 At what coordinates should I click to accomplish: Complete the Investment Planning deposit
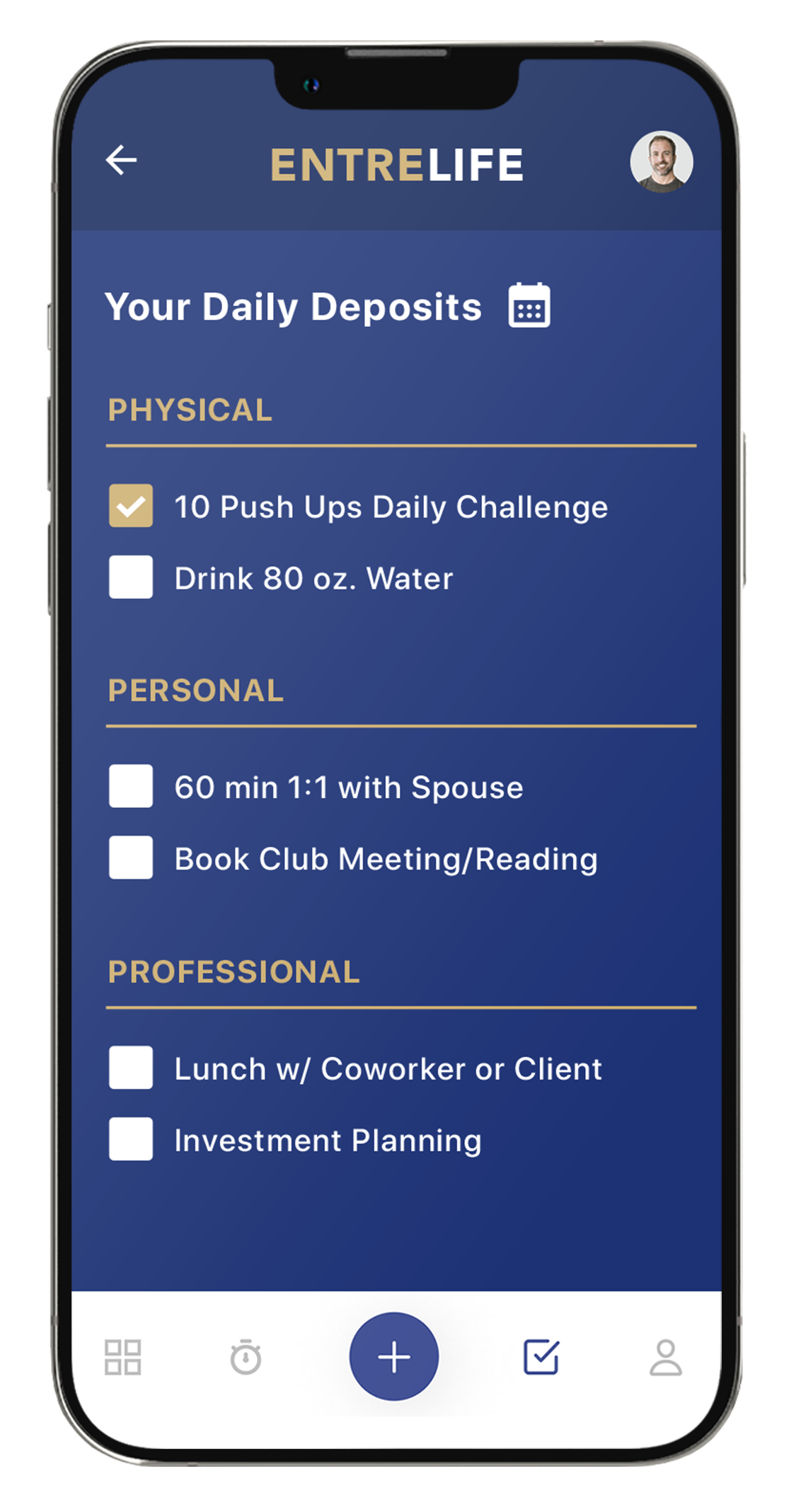[131, 1139]
